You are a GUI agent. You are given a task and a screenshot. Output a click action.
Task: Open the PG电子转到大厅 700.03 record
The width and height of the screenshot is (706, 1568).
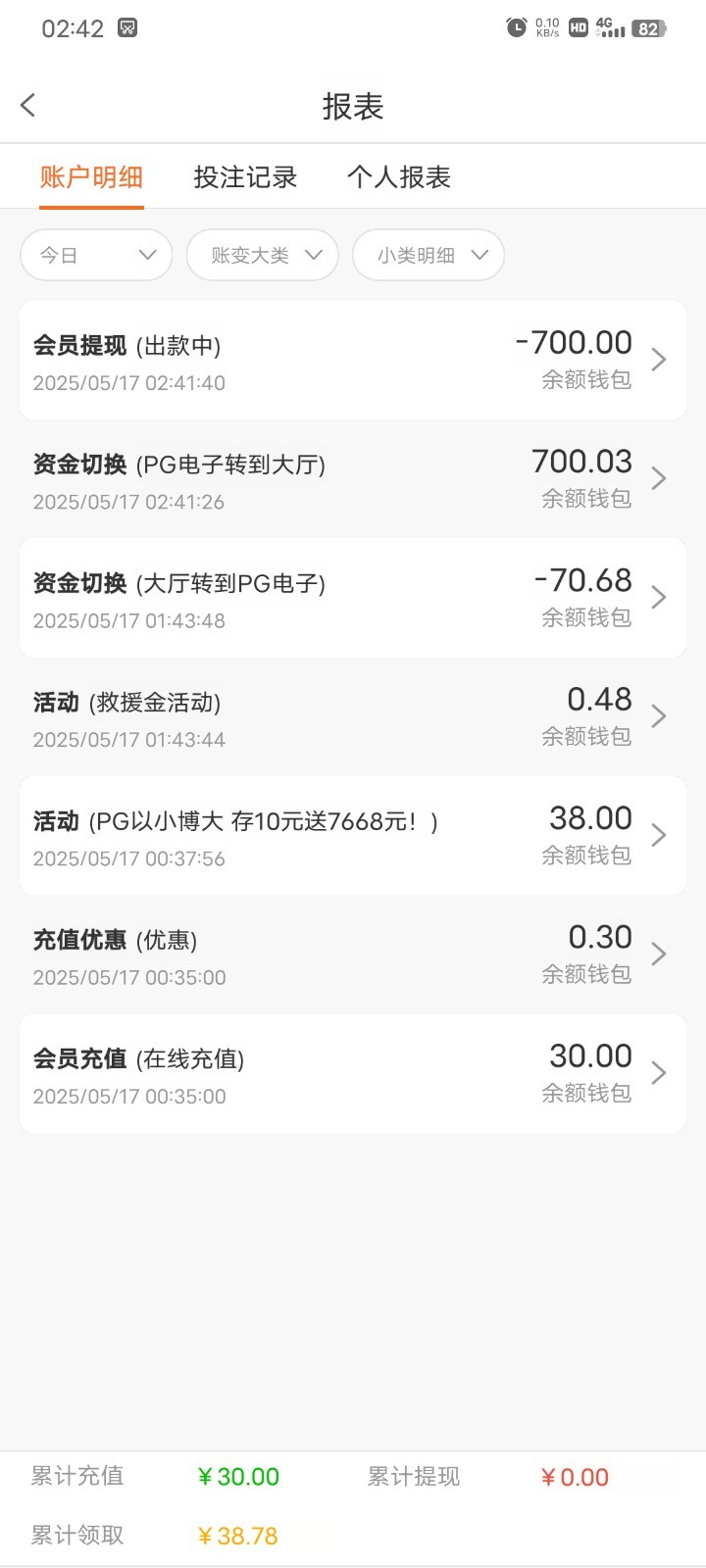pyautogui.click(x=353, y=479)
